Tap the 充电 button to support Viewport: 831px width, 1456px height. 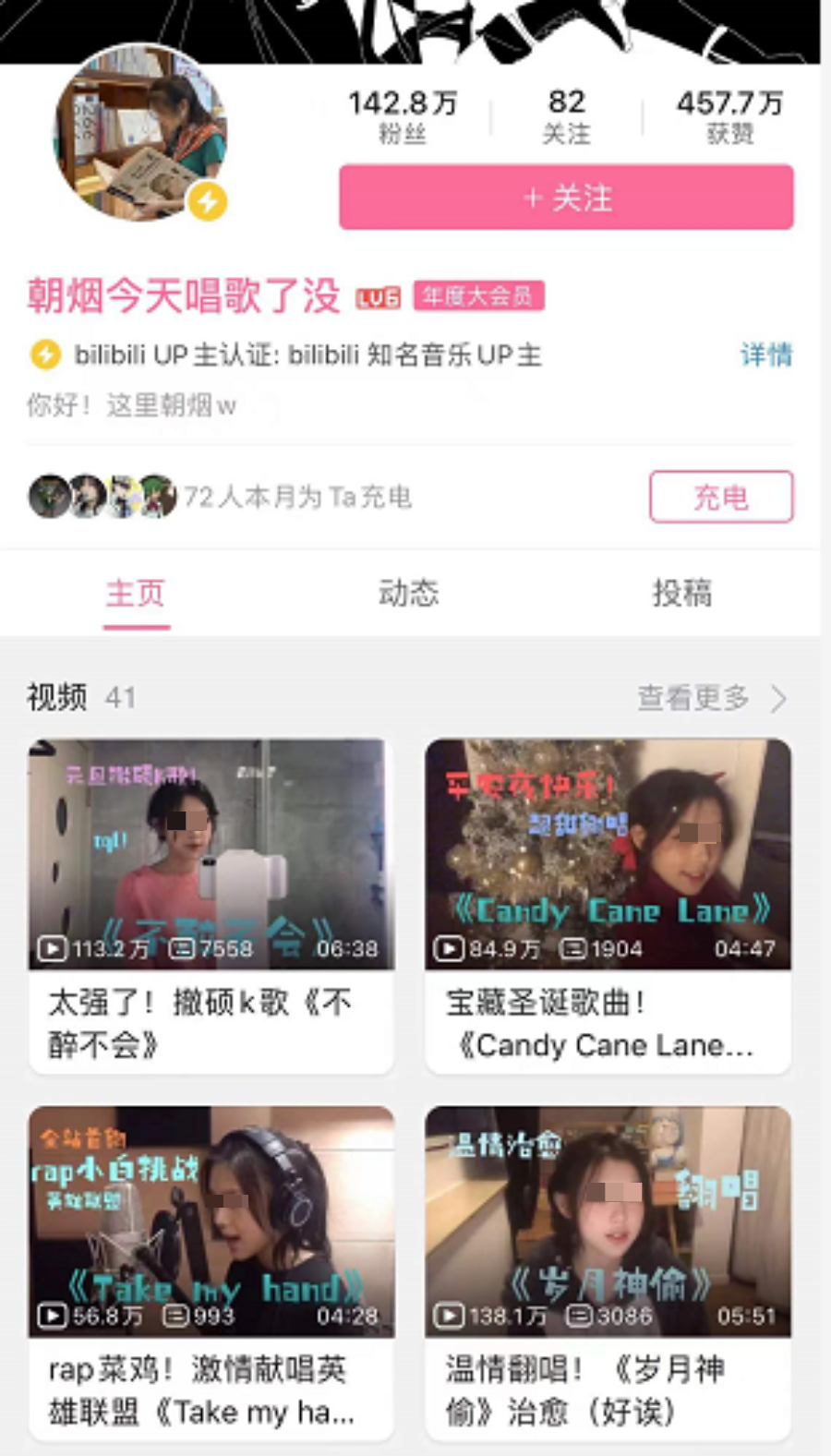(x=720, y=497)
